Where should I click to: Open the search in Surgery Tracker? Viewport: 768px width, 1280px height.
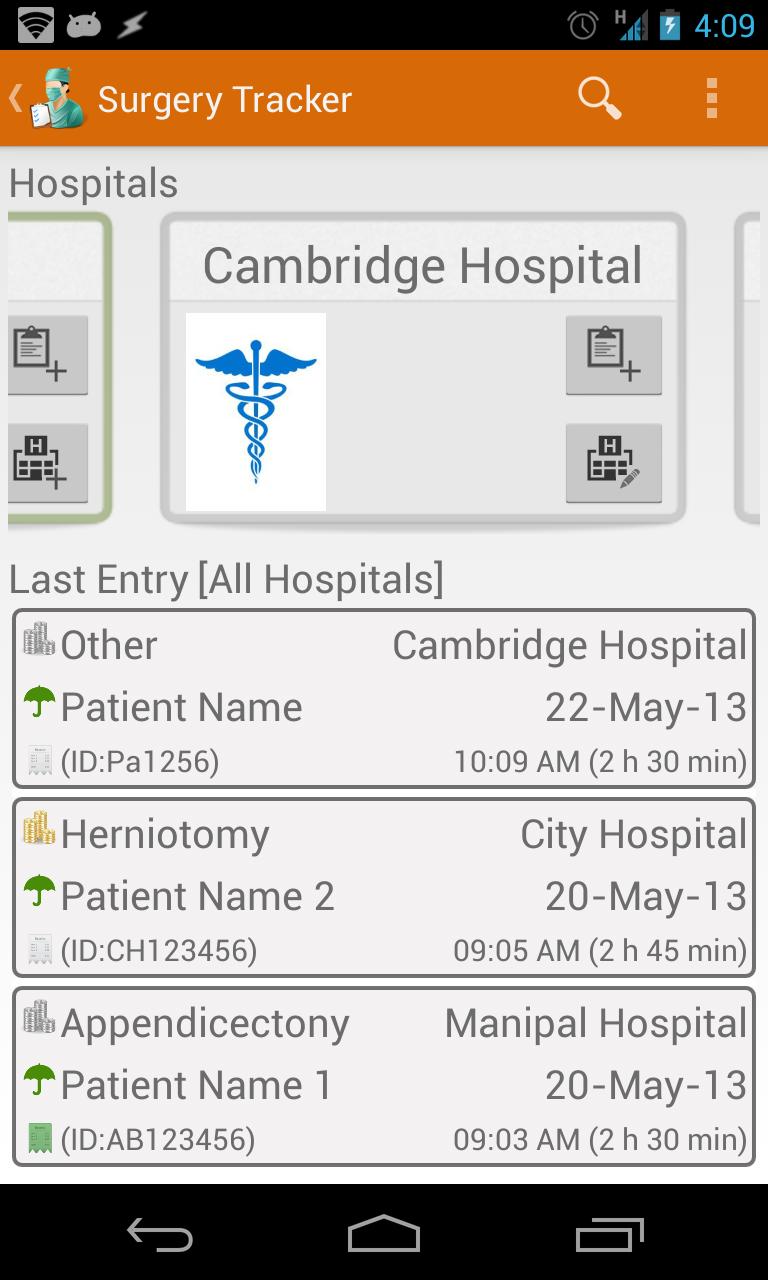599,98
